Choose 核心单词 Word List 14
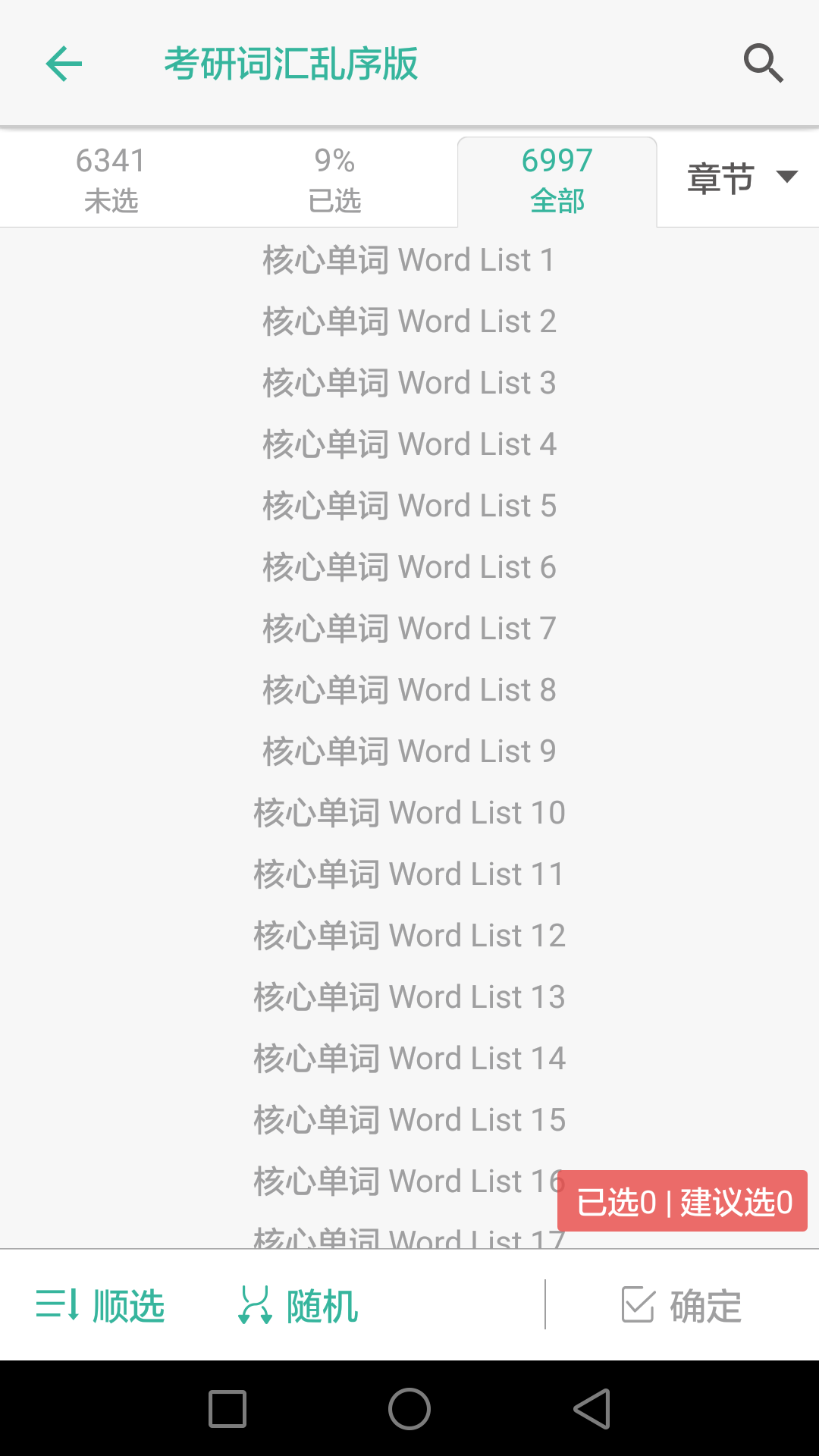 tap(409, 1059)
